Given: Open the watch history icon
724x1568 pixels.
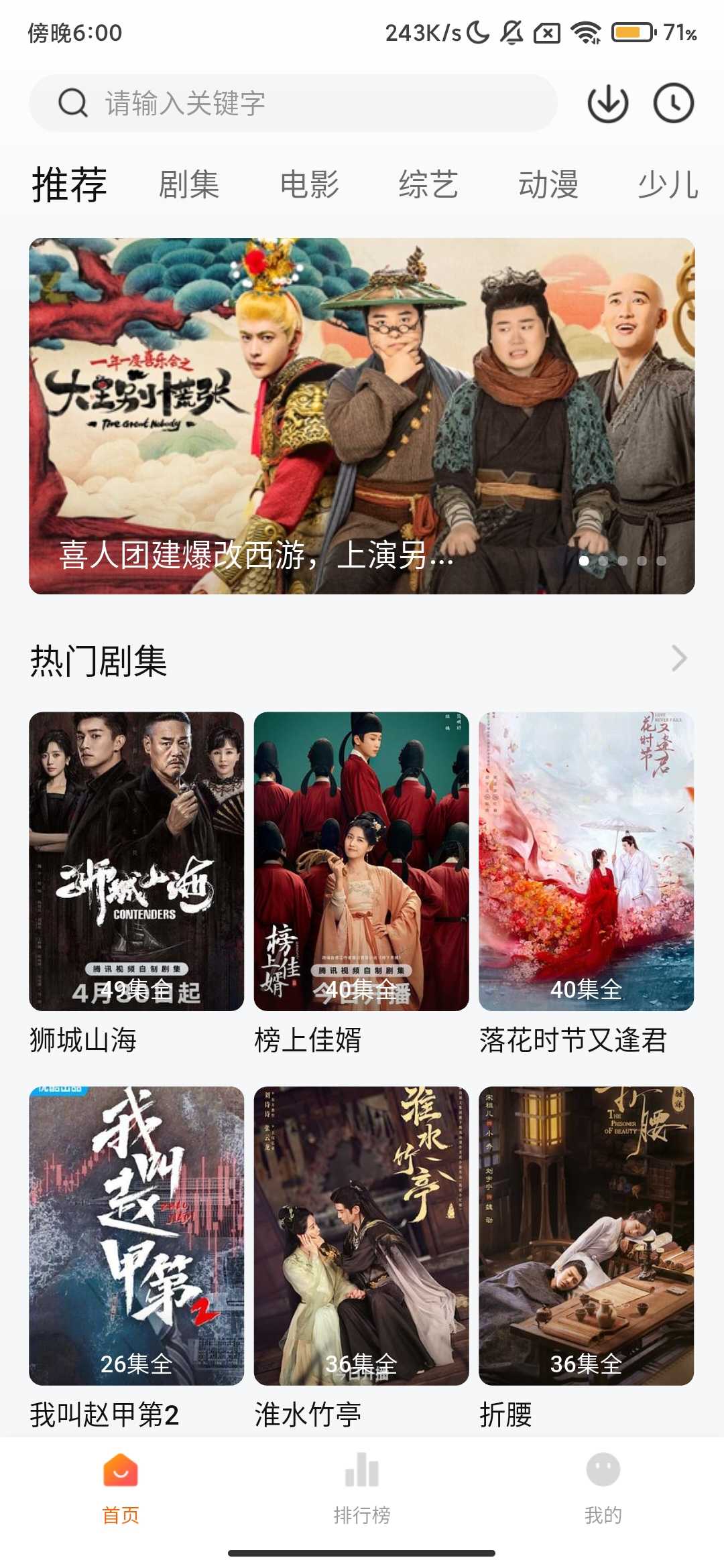Looking at the screenshot, I should tap(674, 104).
